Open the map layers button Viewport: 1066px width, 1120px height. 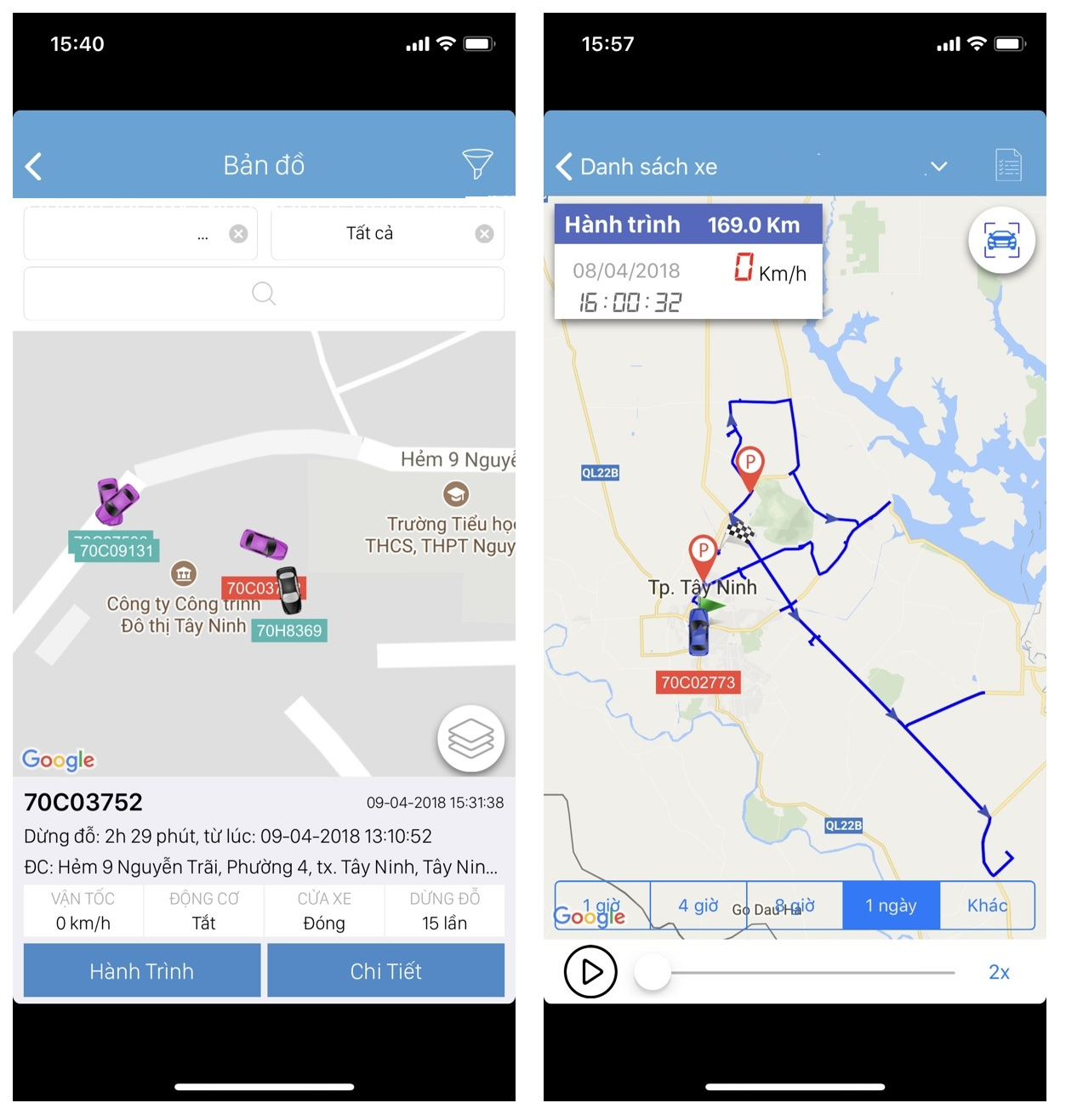tap(470, 738)
